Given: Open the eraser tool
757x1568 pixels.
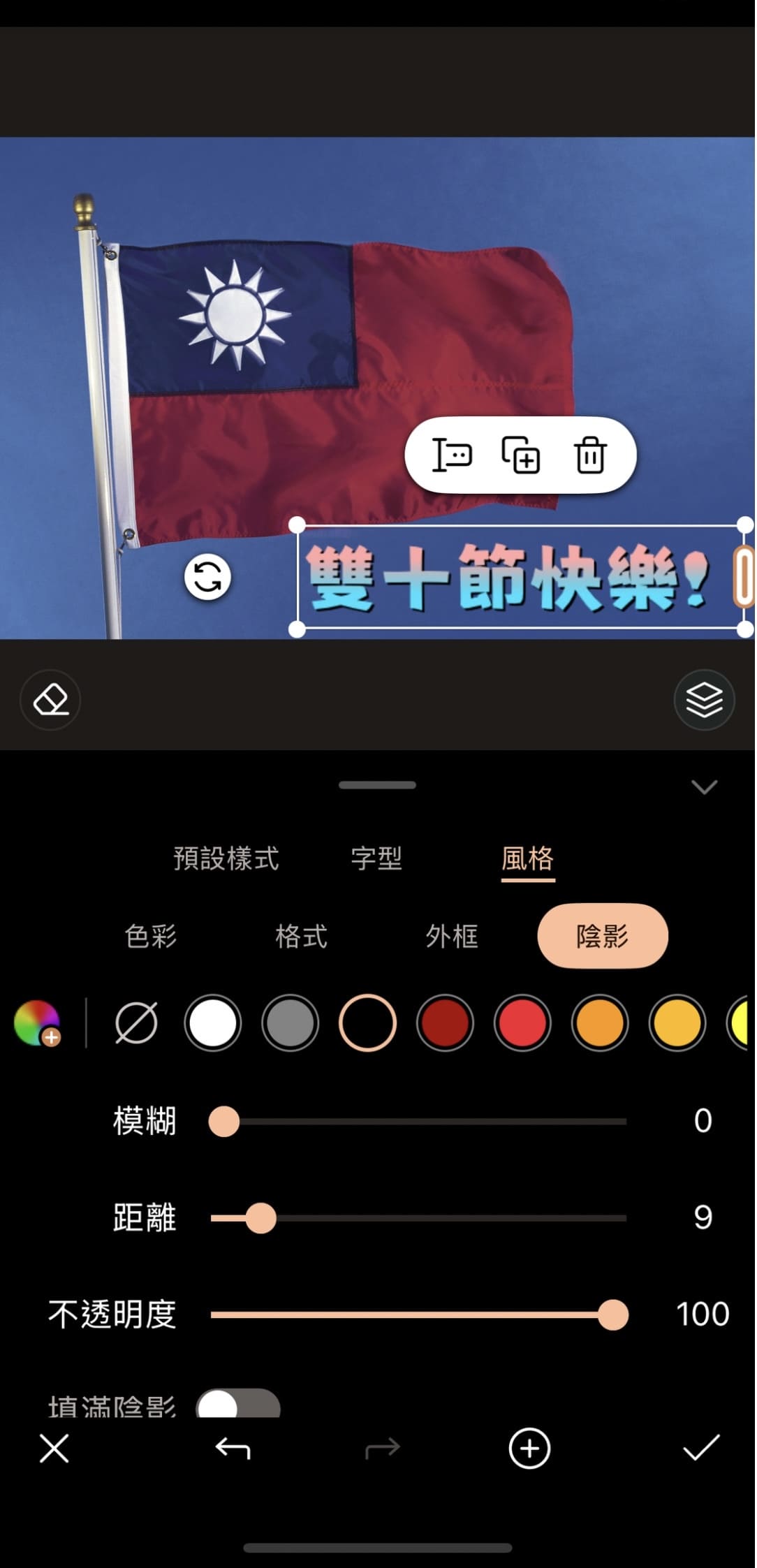Looking at the screenshot, I should [x=50, y=700].
